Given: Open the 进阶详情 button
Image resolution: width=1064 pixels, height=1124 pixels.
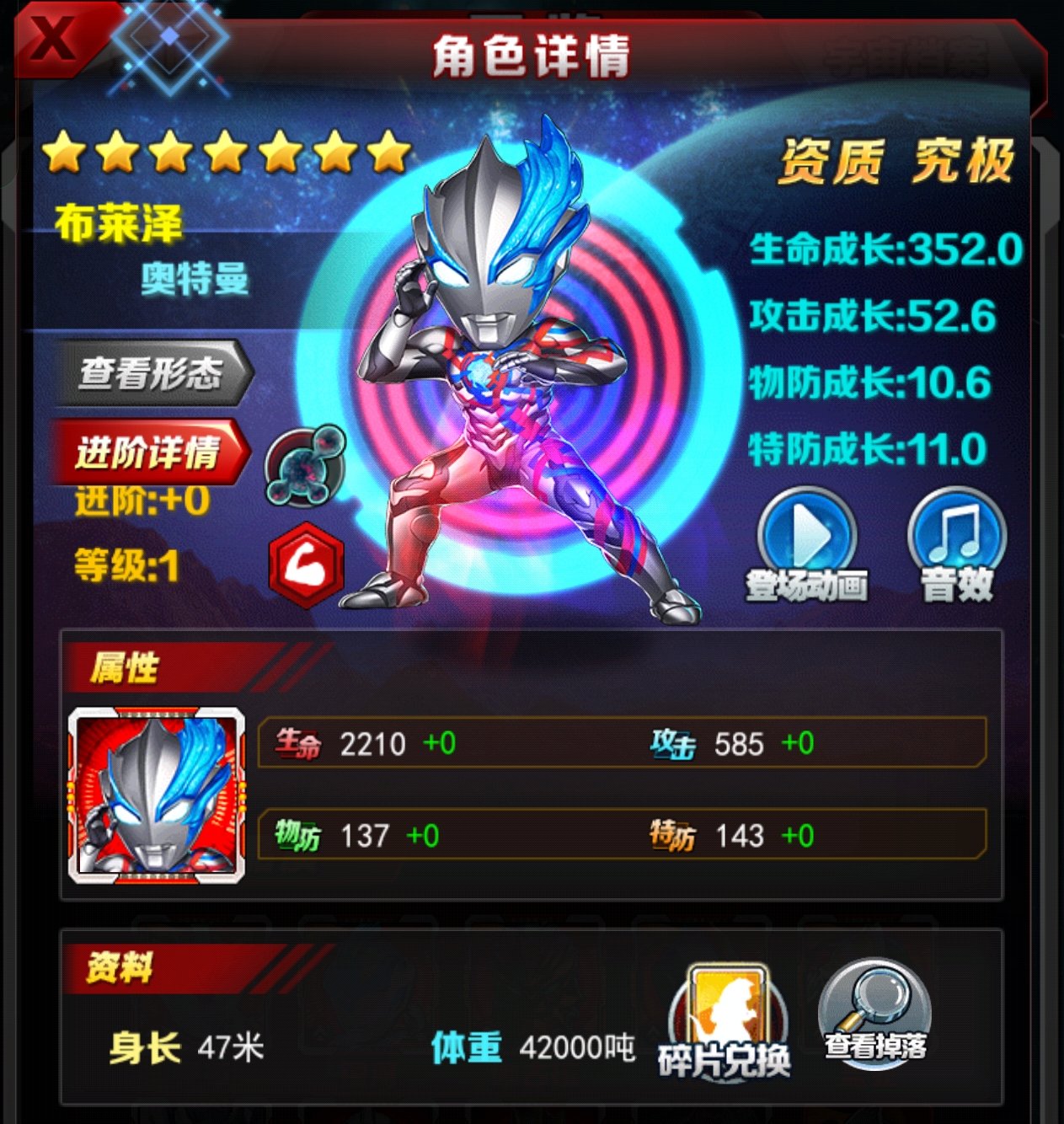Looking at the screenshot, I should click(x=149, y=452).
